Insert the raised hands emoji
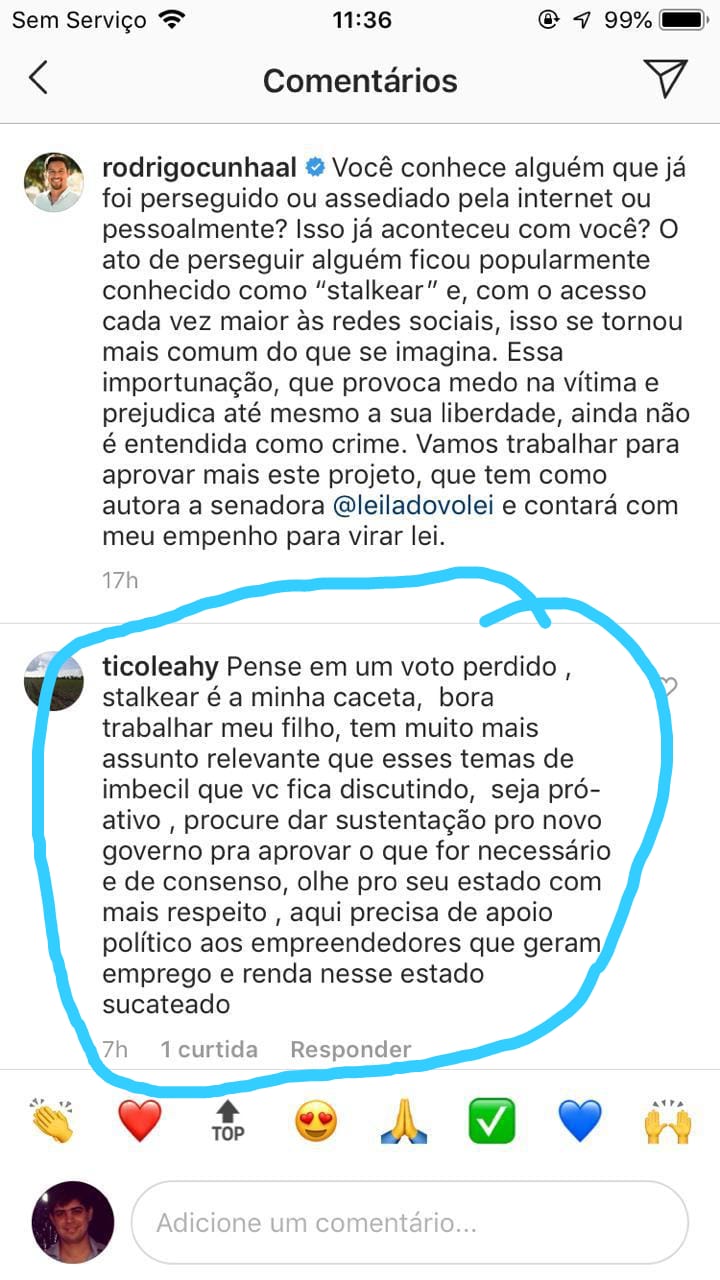Screen dimensions: 720x1280 click(668, 1121)
